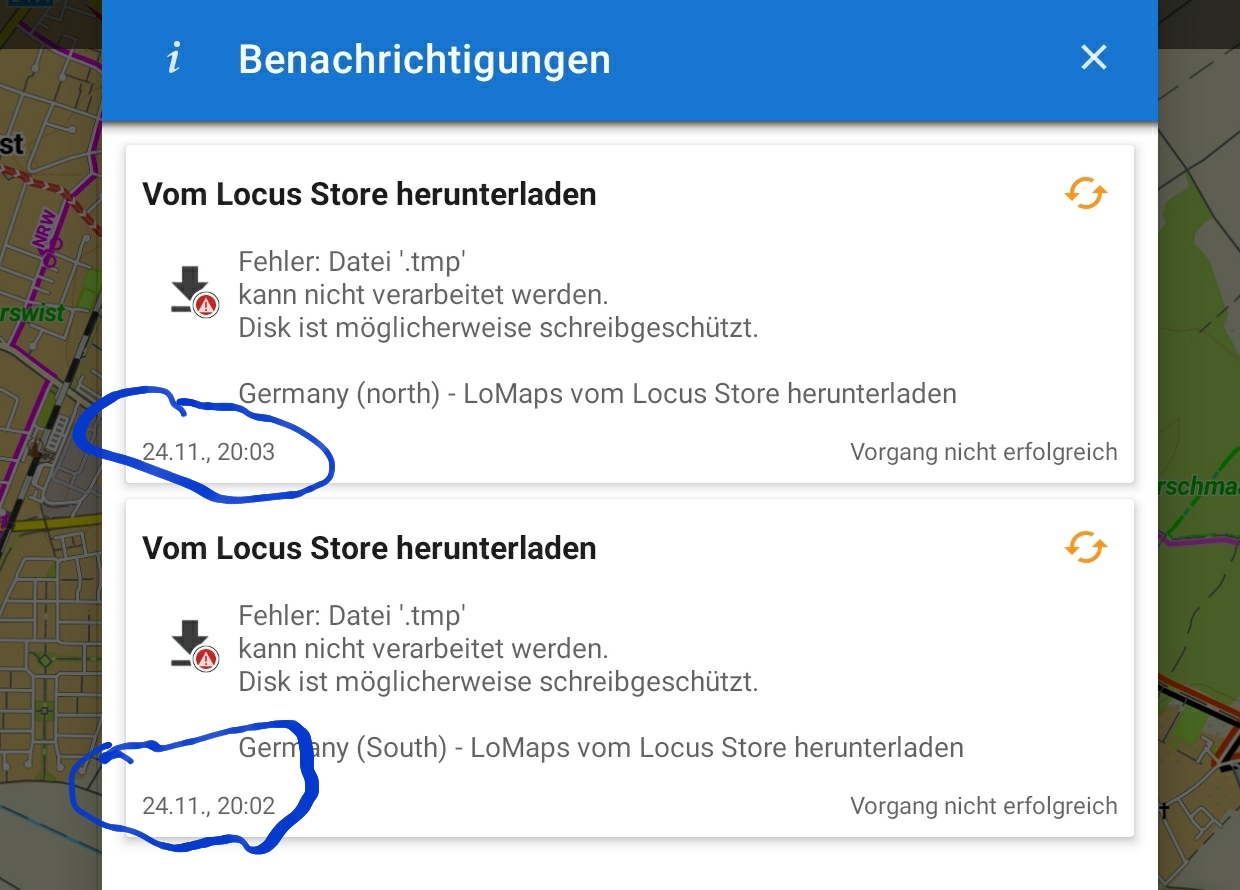Close the Benachrichtigungen panel
This screenshot has height=890, width=1240.
(x=1094, y=58)
